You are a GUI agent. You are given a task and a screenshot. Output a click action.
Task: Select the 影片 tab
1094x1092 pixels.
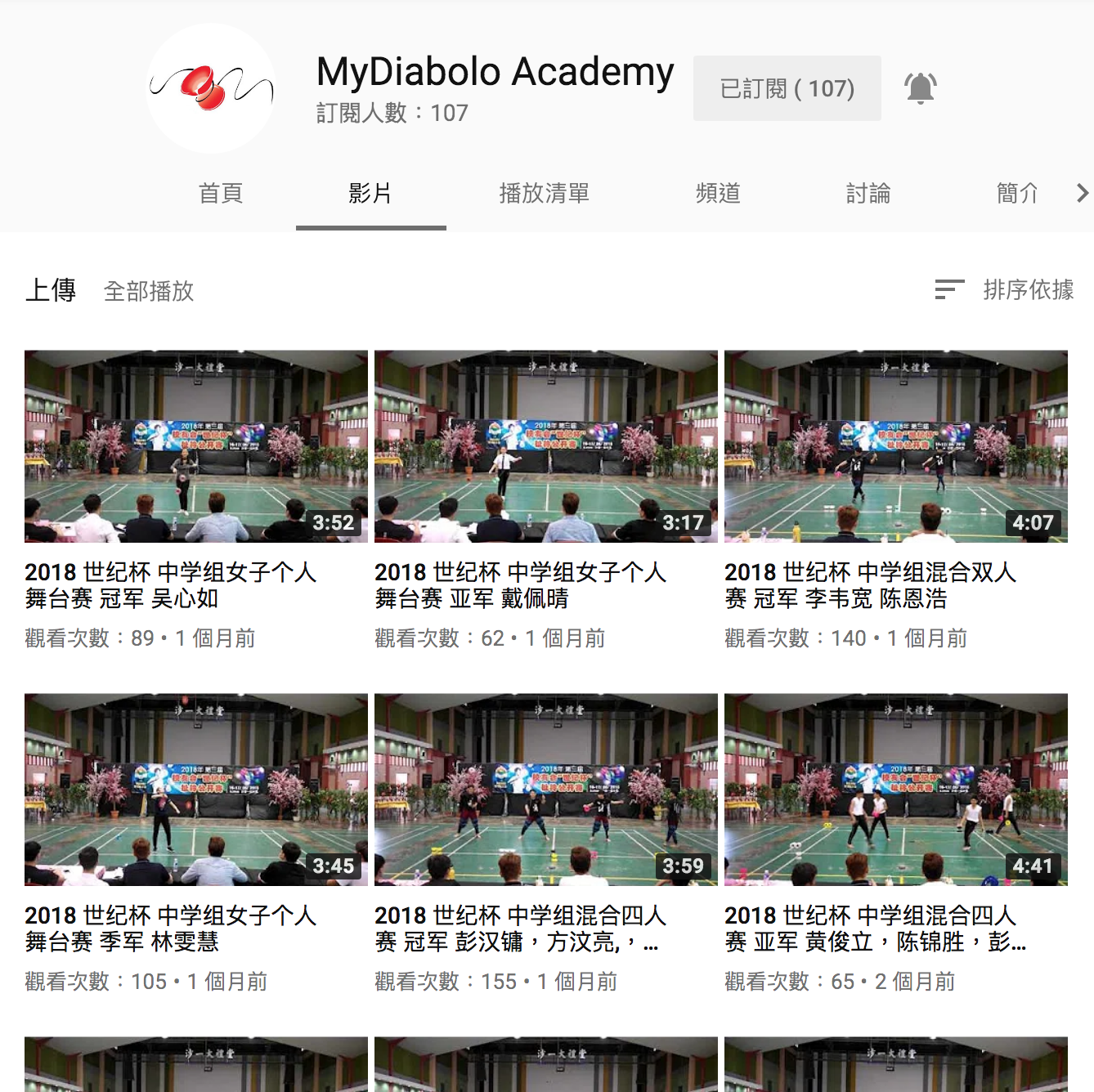370,194
